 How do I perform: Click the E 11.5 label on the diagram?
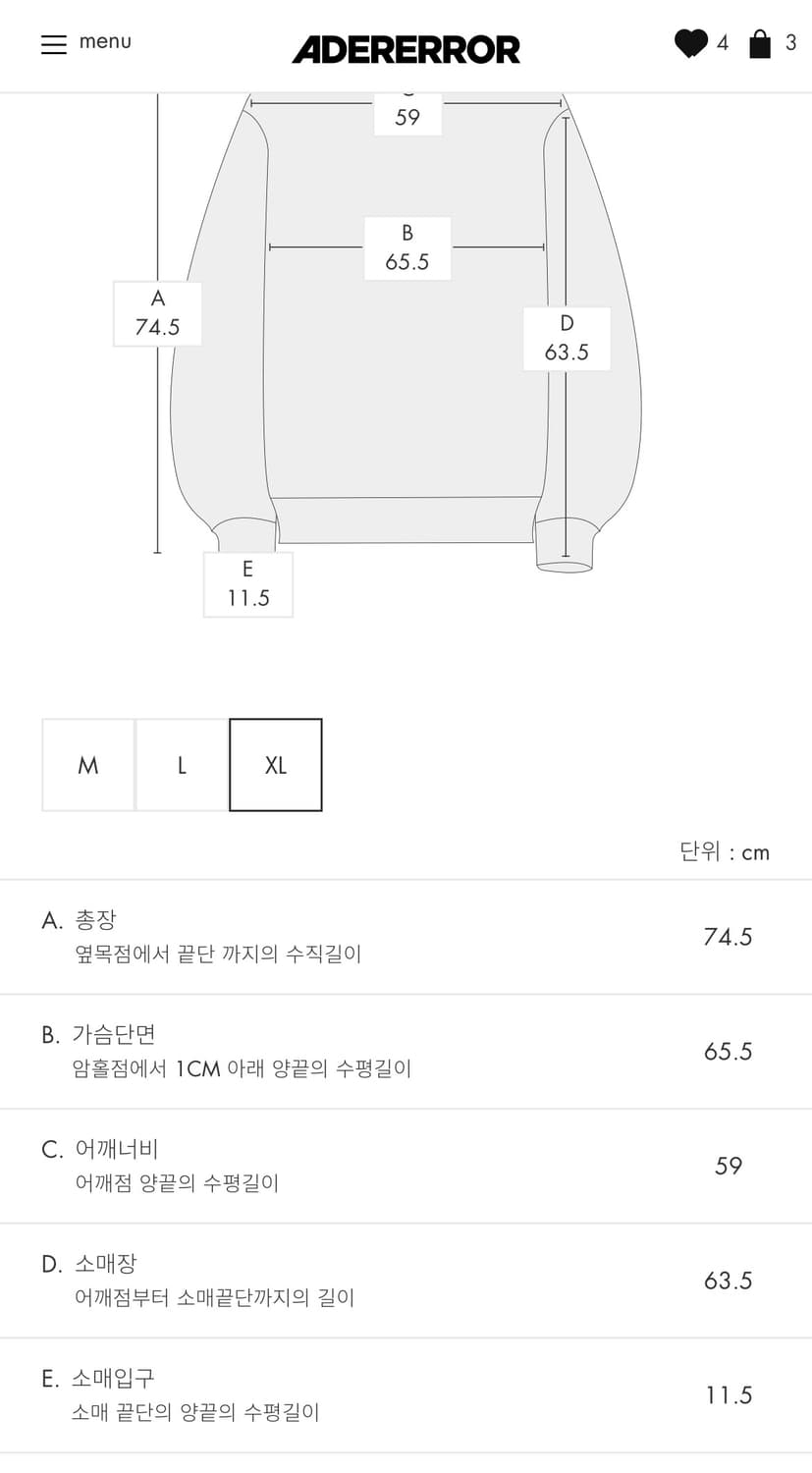tap(247, 584)
